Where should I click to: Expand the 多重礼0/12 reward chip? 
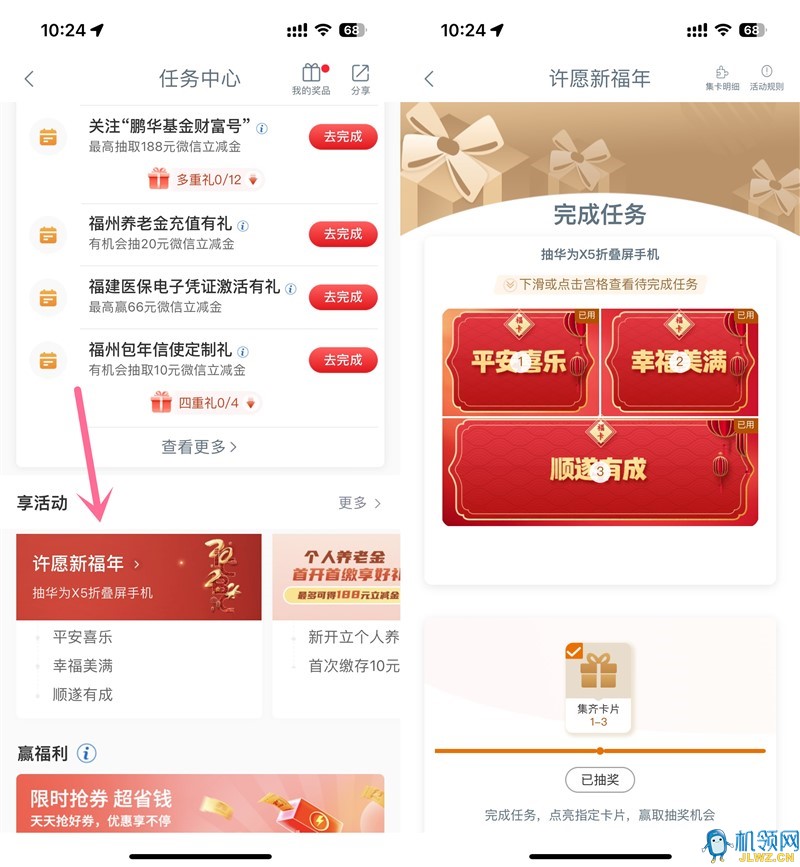pos(207,180)
